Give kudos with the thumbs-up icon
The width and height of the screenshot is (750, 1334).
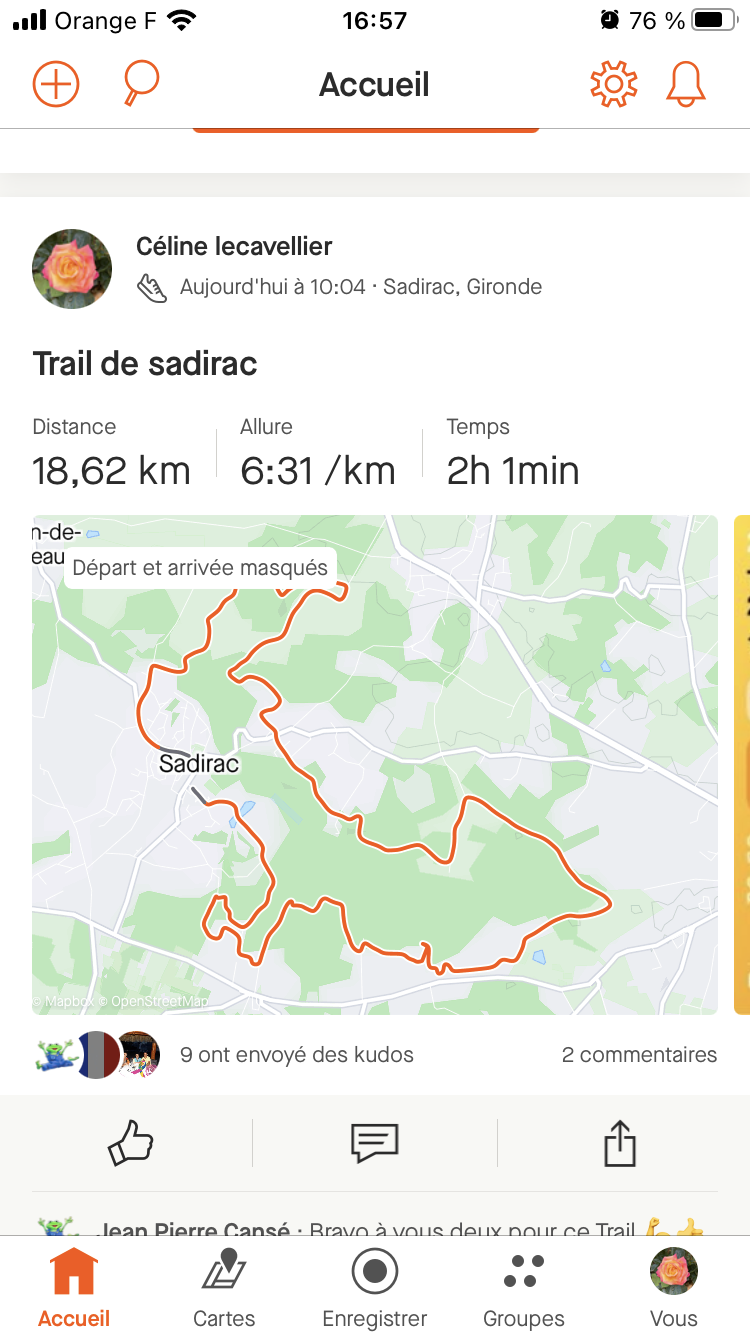pos(131,1142)
